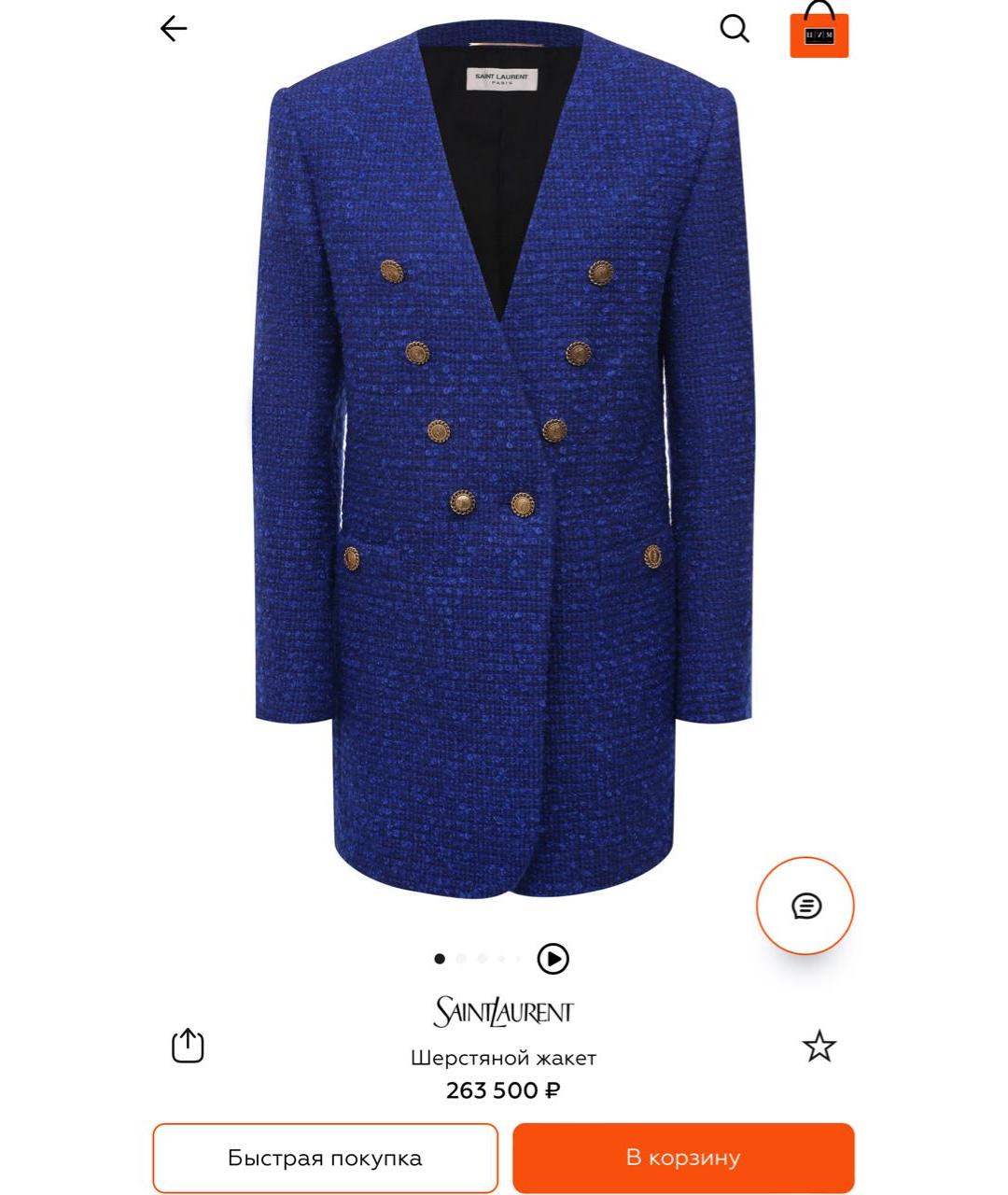Add to cart with В корзину
Image resolution: width=1008 pixels, height=1195 pixels.
click(683, 1158)
